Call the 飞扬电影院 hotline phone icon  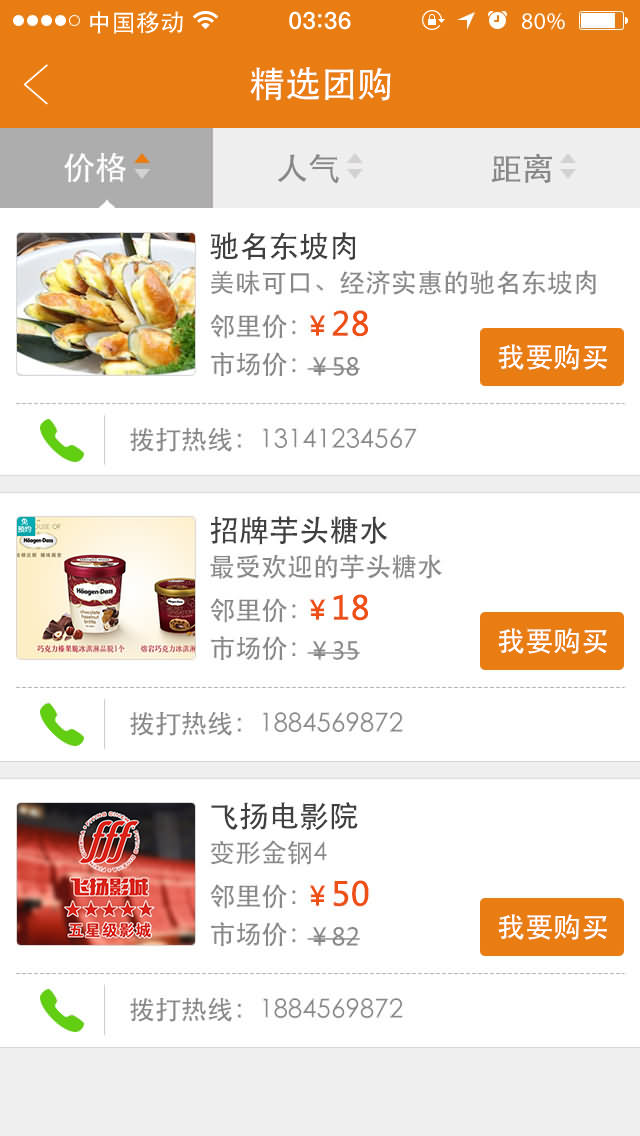coord(62,1010)
